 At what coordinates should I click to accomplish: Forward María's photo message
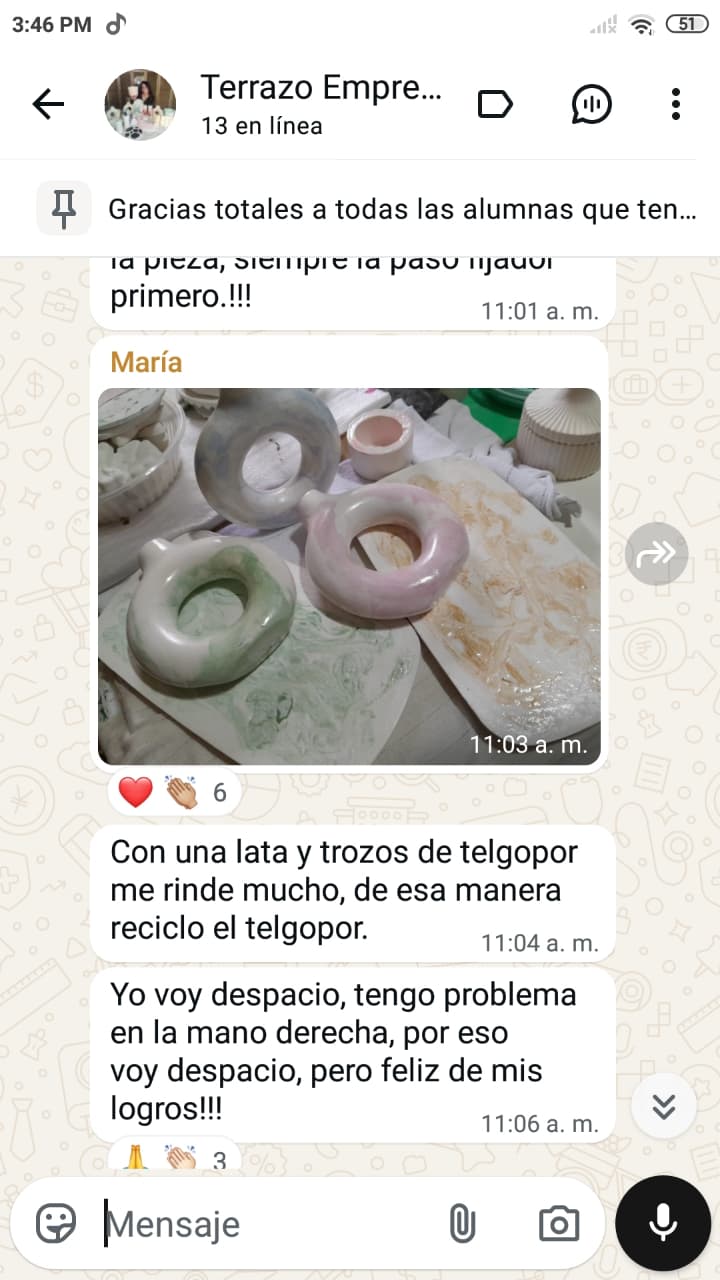(x=657, y=554)
